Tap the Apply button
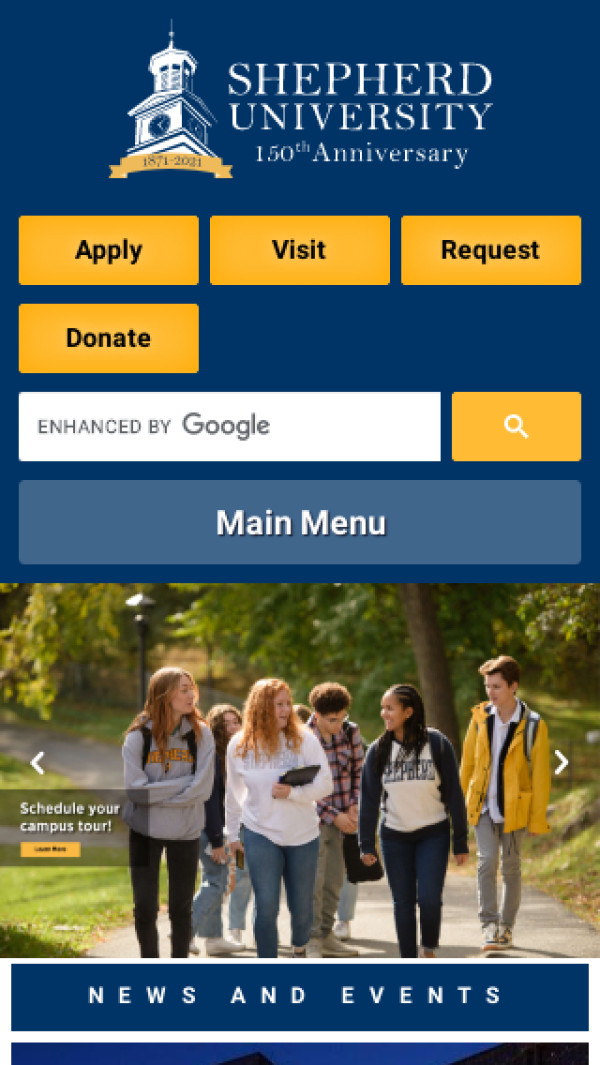Viewport: 600px width, 1065px height. [x=108, y=250]
